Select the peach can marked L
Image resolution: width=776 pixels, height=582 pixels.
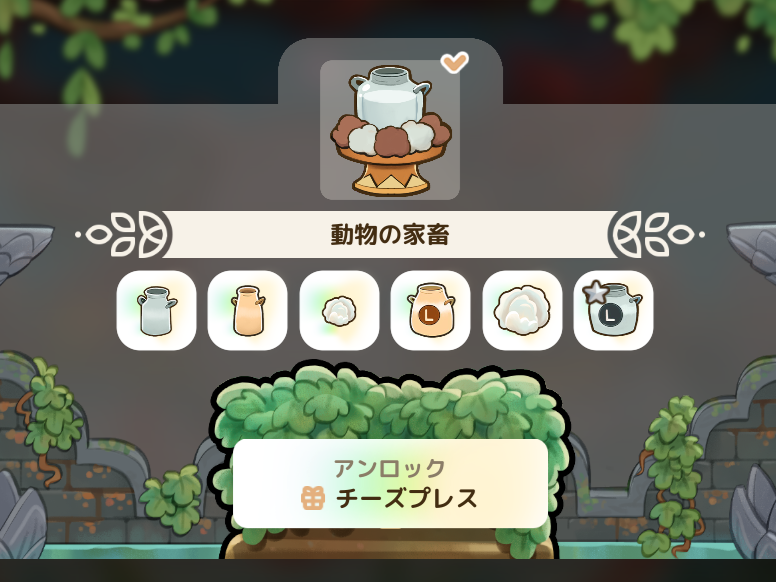pyautogui.click(x=430, y=311)
